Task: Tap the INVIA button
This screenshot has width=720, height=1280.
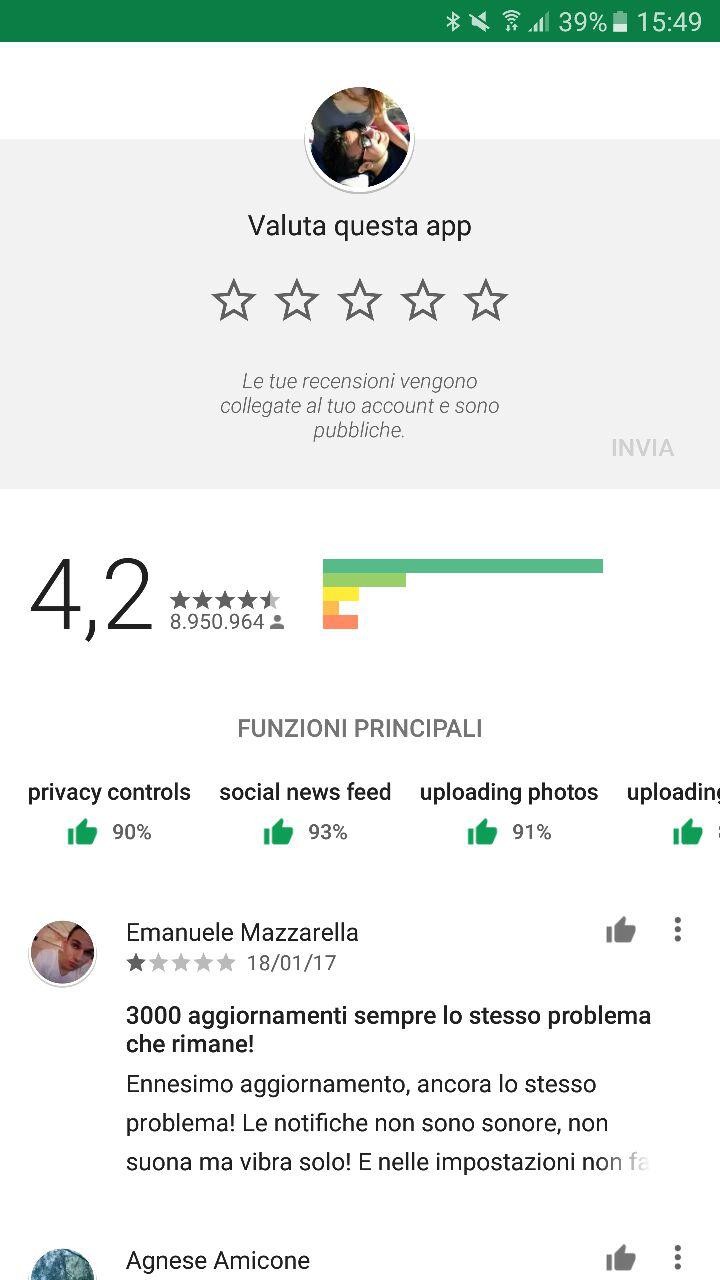Action: pyautogui.click(x=642, y=448)
